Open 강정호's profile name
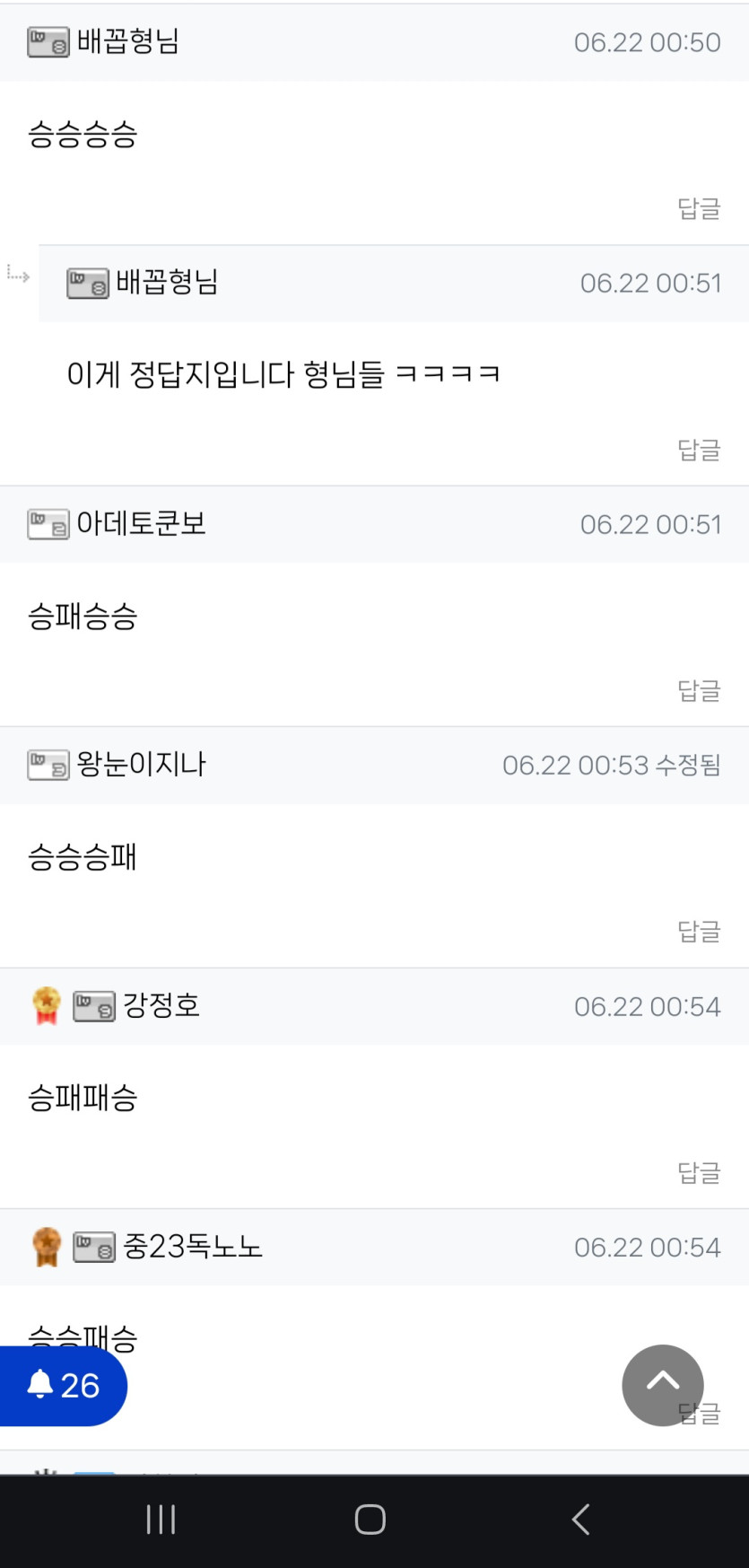This screenshot has height=1568, width=749. pyautogui.click(x=161, y=1005)
